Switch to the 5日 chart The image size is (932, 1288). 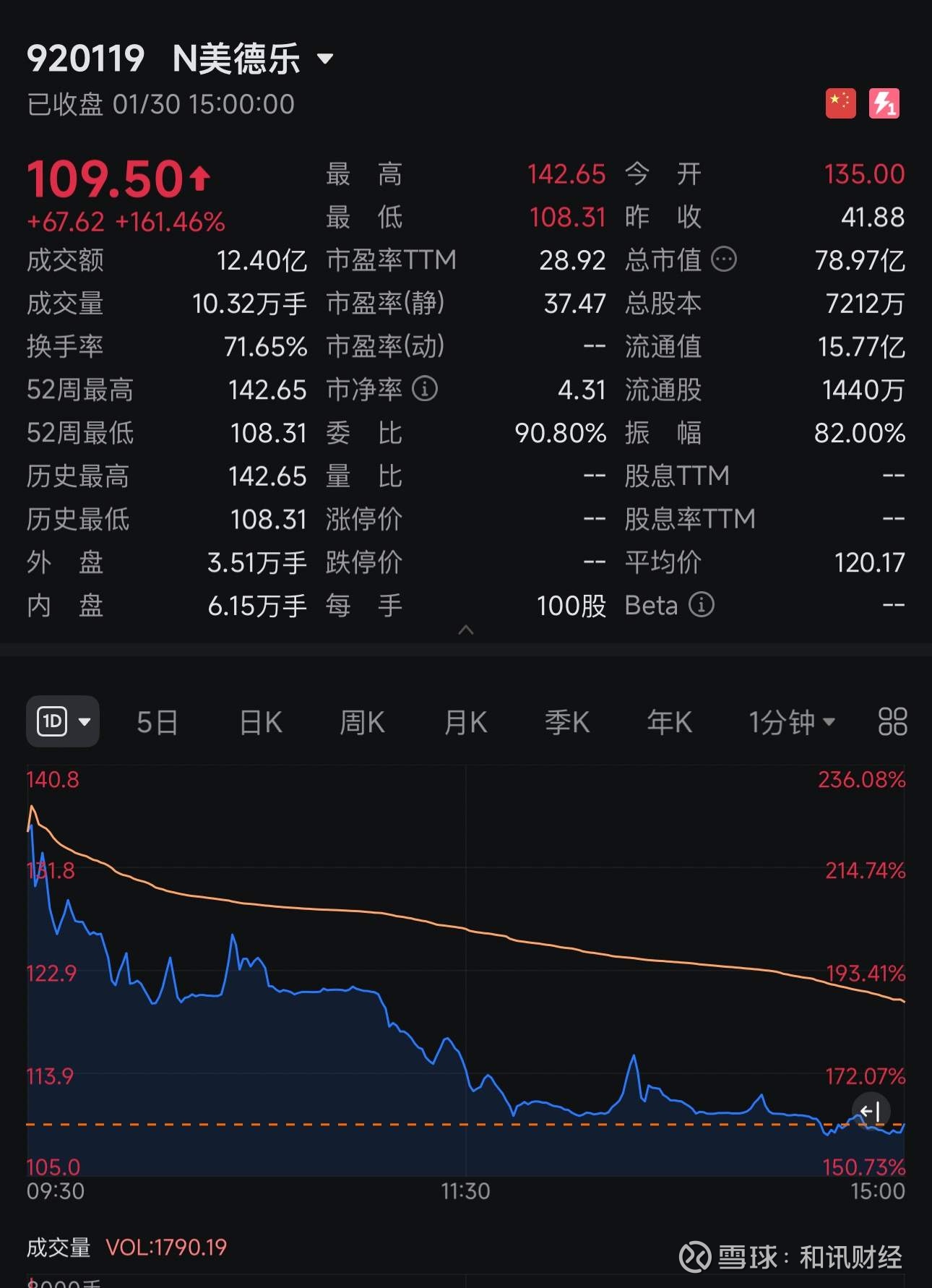157,722
